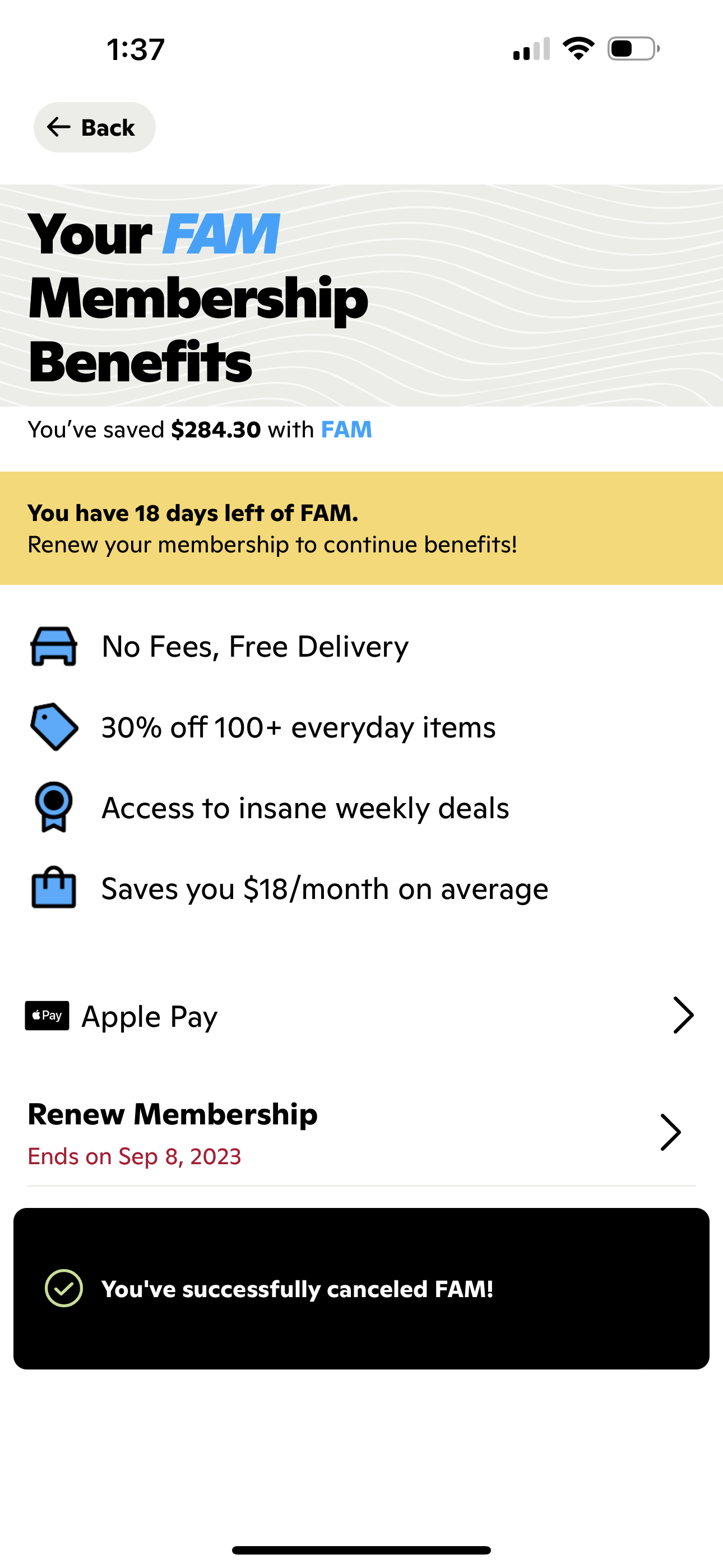Tap the Ends on Sep 8 date text
This screenshot has width=723, height=1568.
point(135,1156)
